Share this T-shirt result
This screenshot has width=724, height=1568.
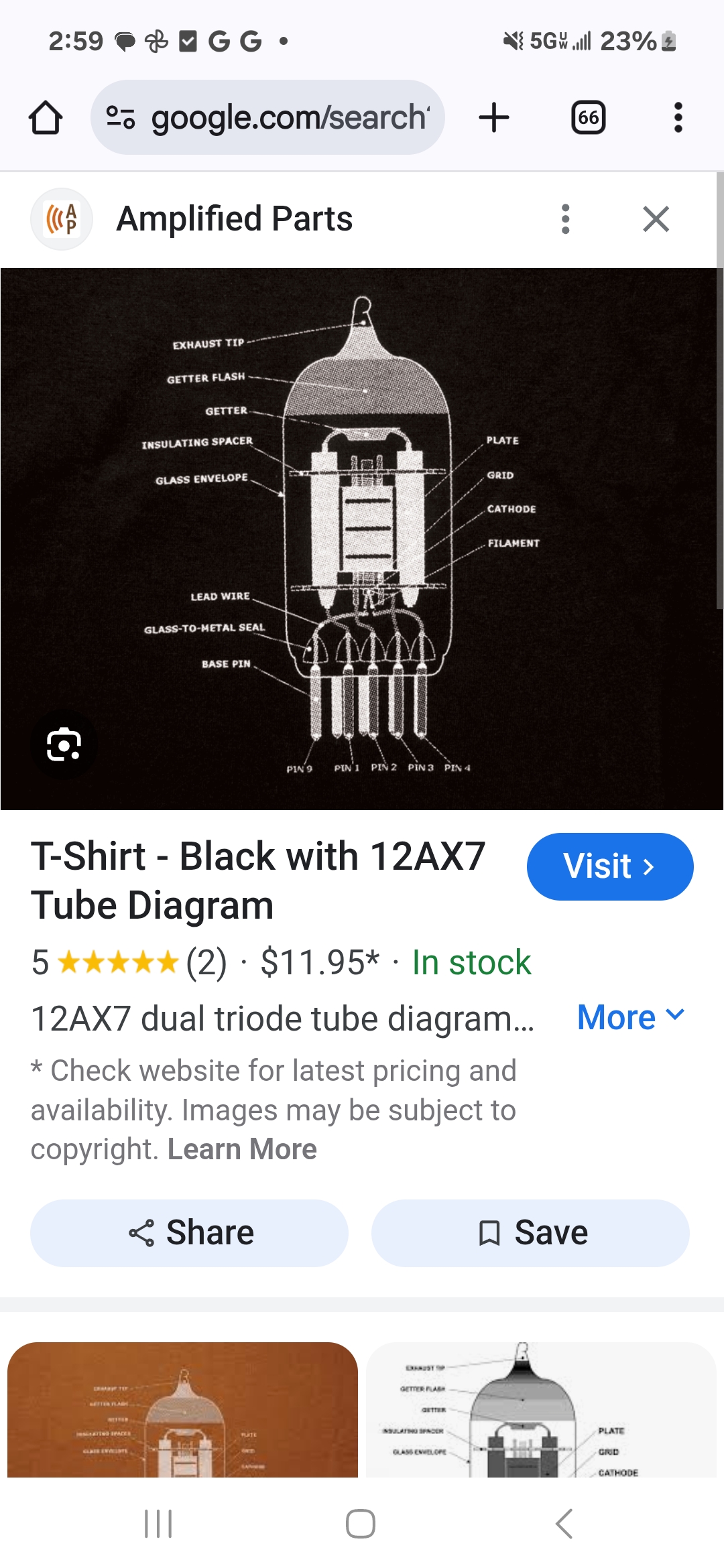(189, 1233)
